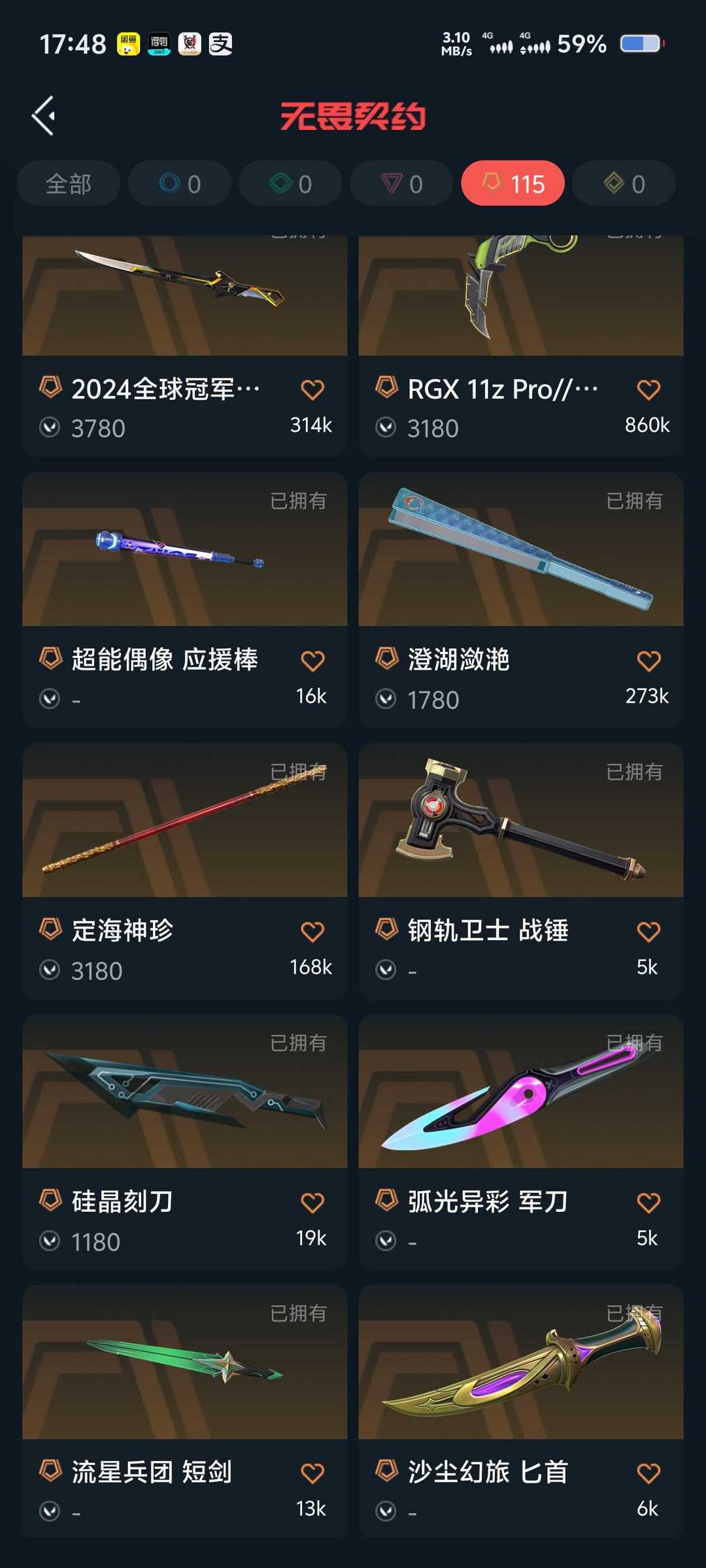The image size is (706, 1568).
Task: Select the purple triangle tier tab
Action: (x=402, y=184)
